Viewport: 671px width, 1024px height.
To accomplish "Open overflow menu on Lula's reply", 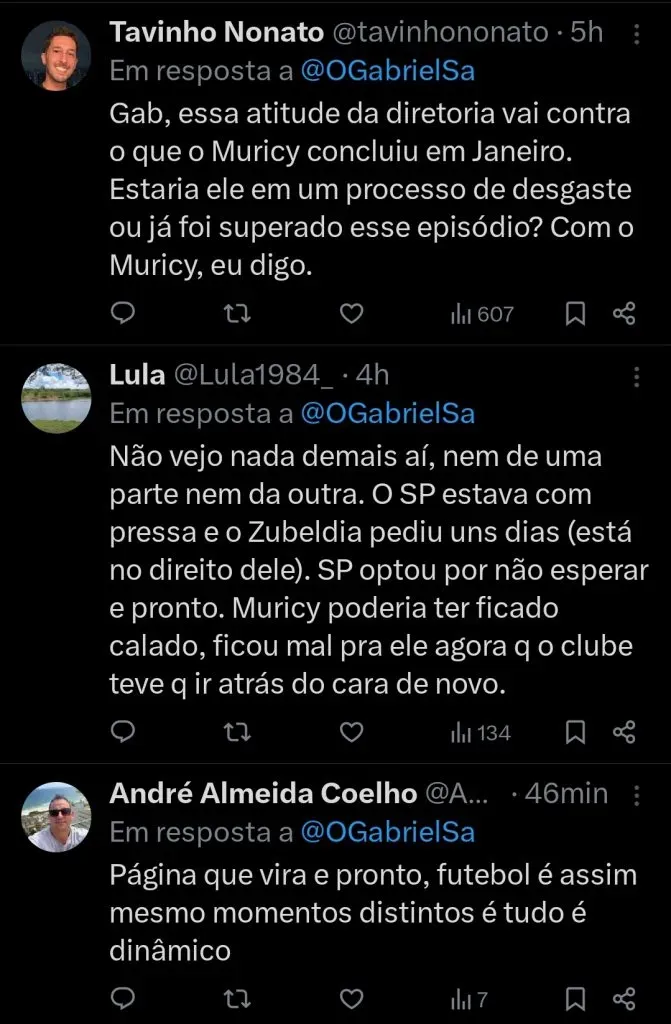I will pos(638,377).
